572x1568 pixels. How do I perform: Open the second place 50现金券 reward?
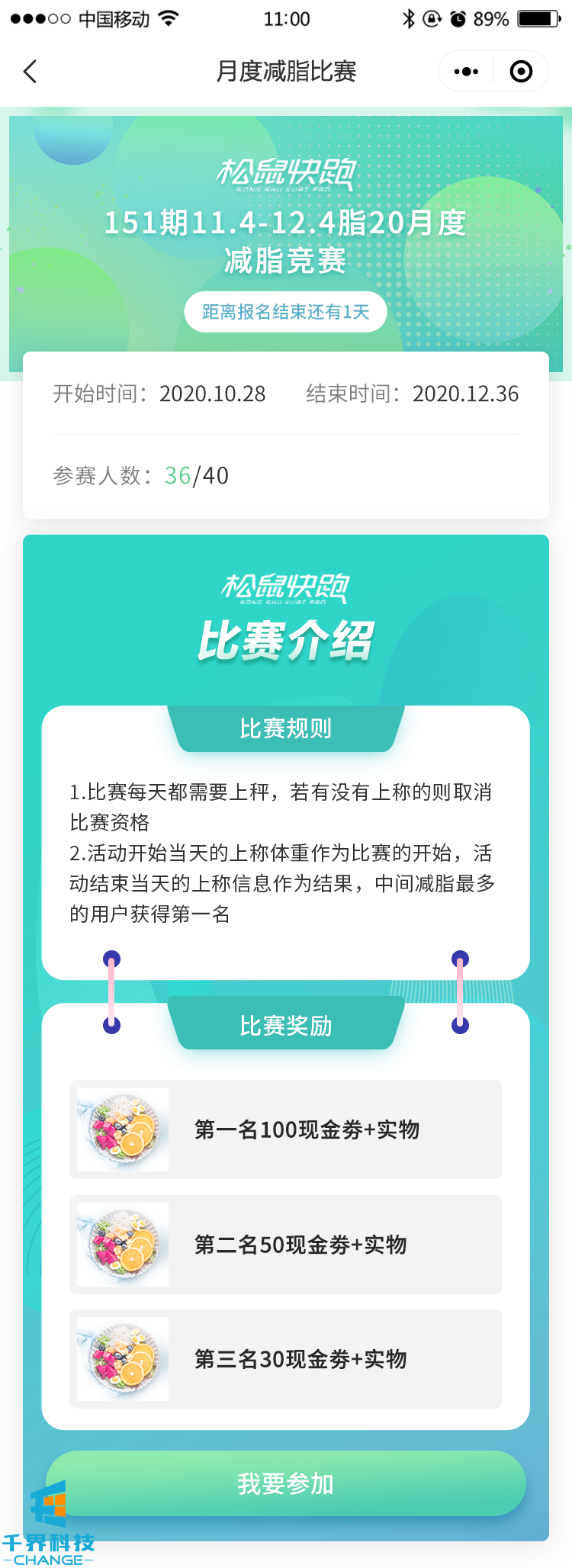pyautogui.click(x=286, y=1245)
